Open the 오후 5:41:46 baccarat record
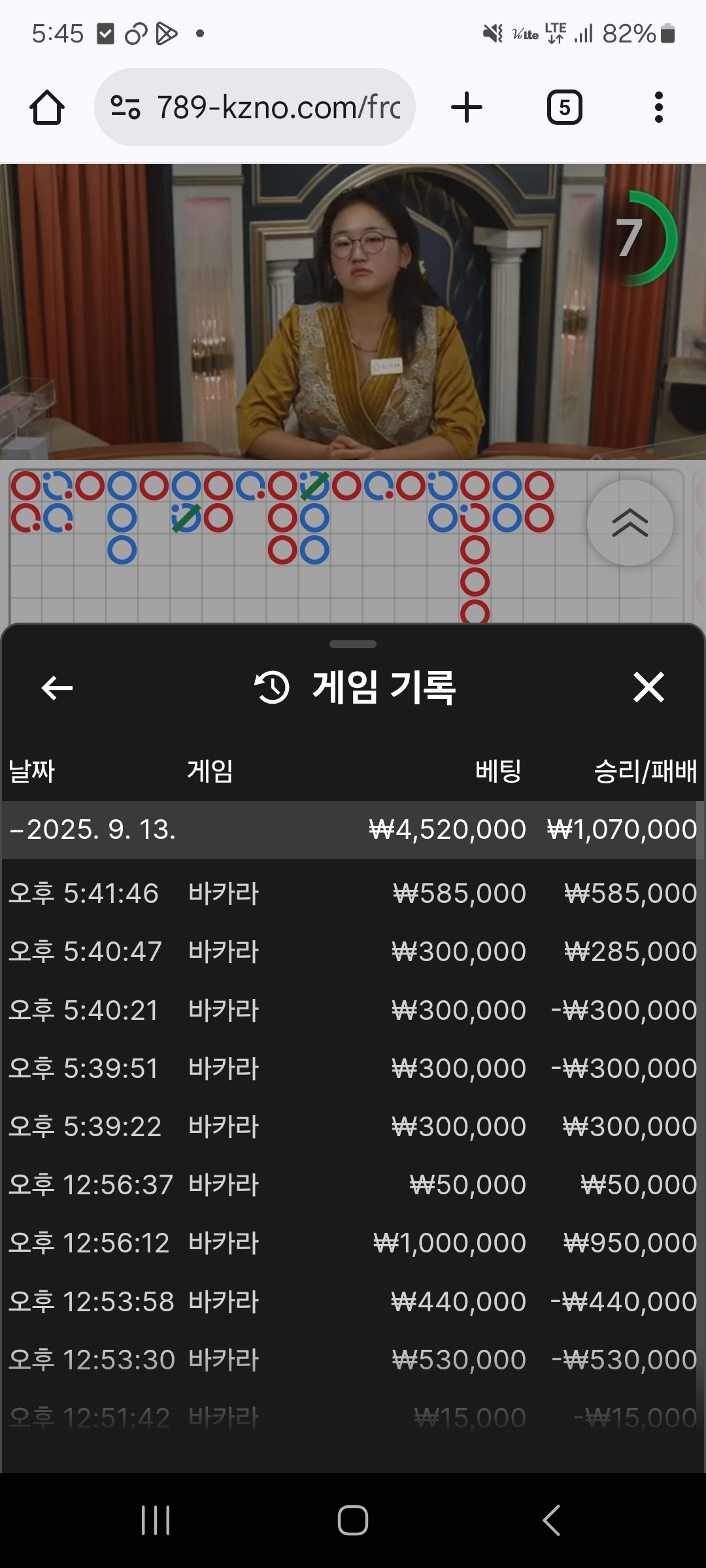The width and height of the screenshot is (706, 1568). 353,893
